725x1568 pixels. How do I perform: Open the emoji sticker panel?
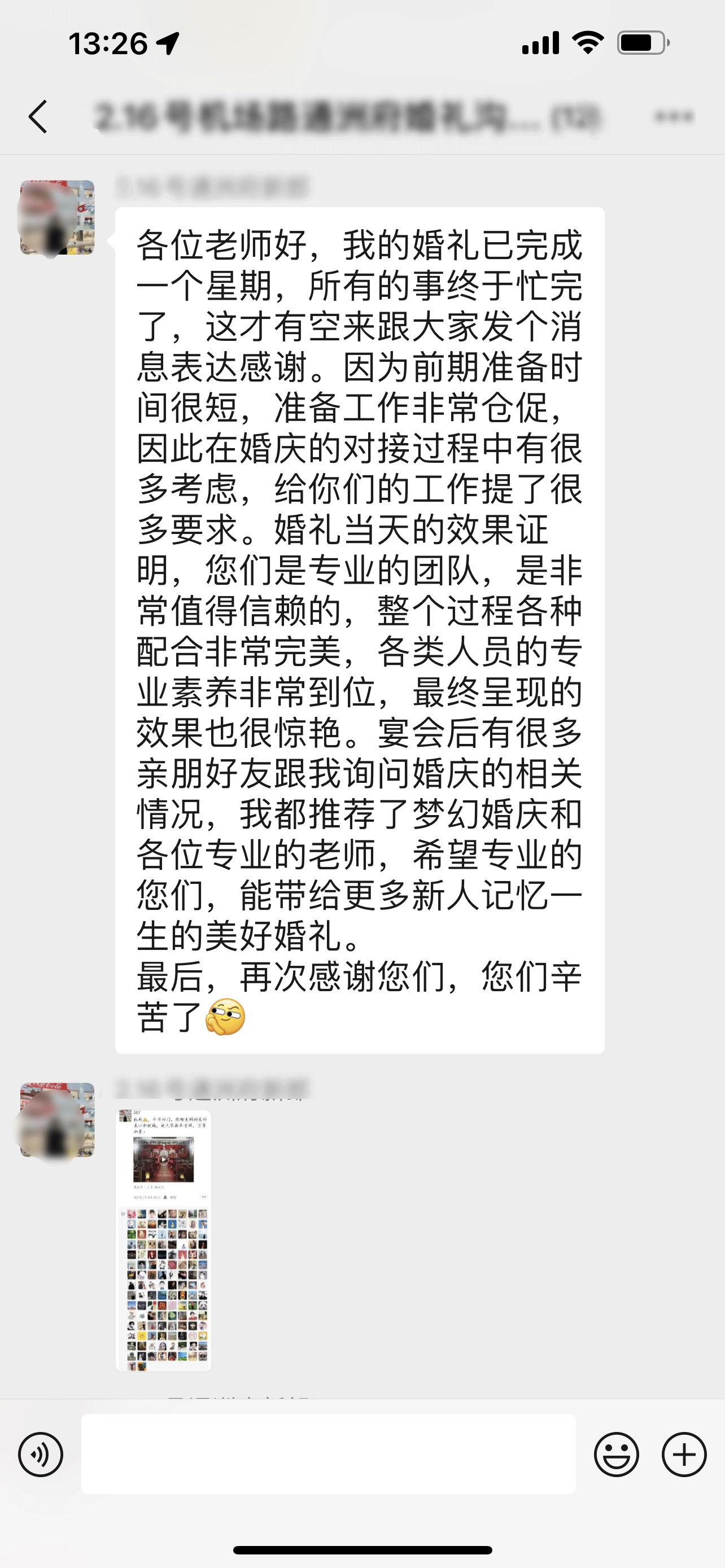[x=616, y=1454]
